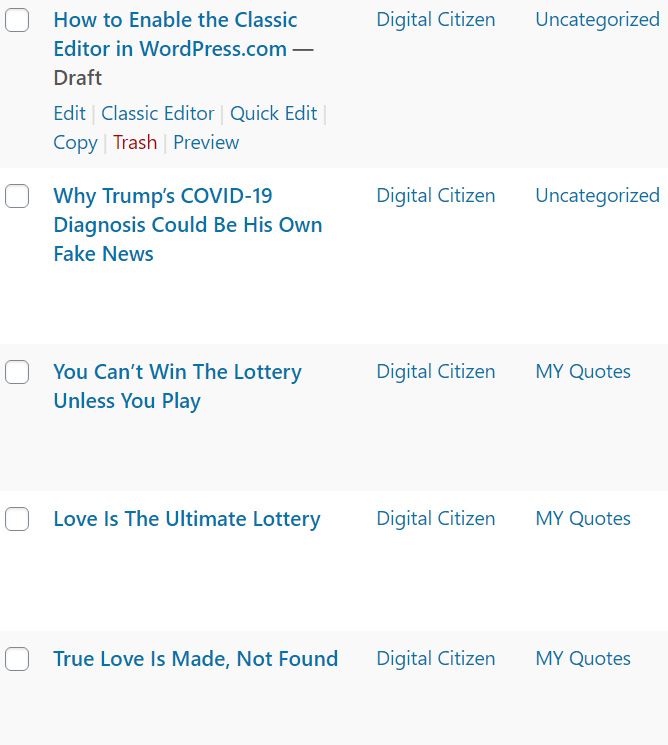Select the checkbox for the Classic Editor draft post
Image resolution: width=668 pixels, height=745 pixels.
[x=17, y=20]
